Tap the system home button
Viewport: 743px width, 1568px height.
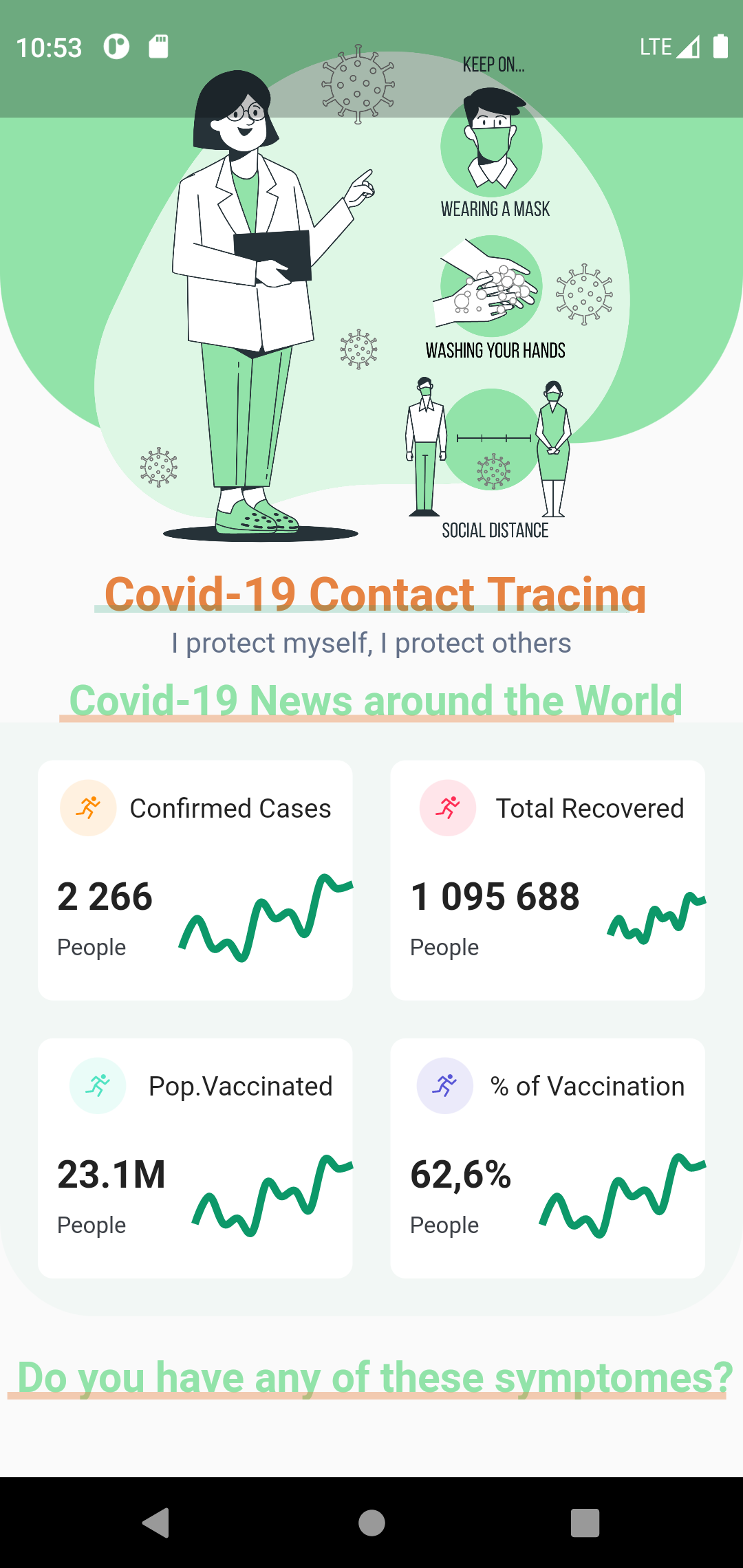(371, 1523)
